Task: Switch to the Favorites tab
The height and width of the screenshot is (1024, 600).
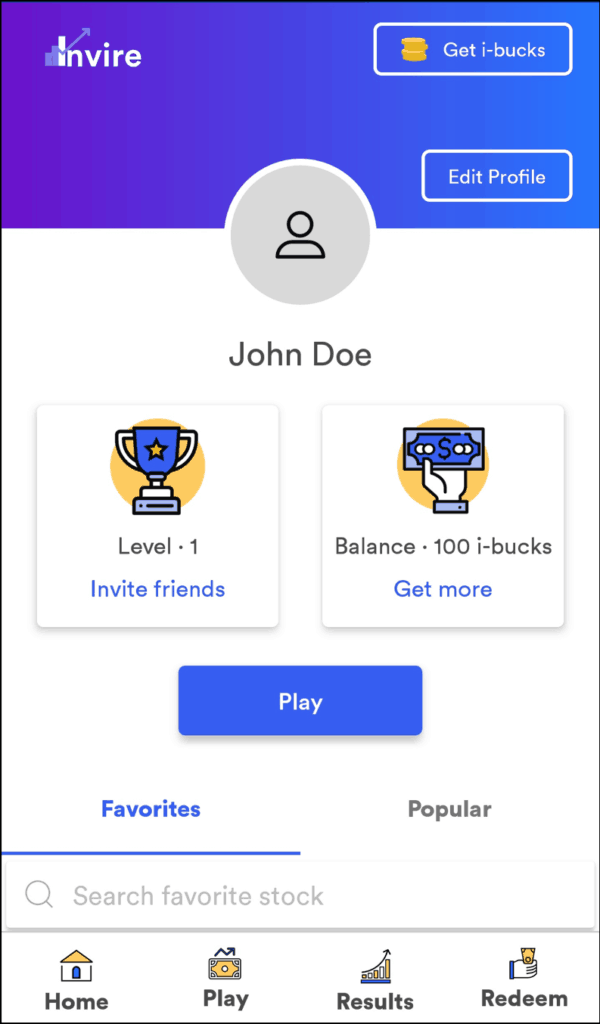Action: pos(151,809)
